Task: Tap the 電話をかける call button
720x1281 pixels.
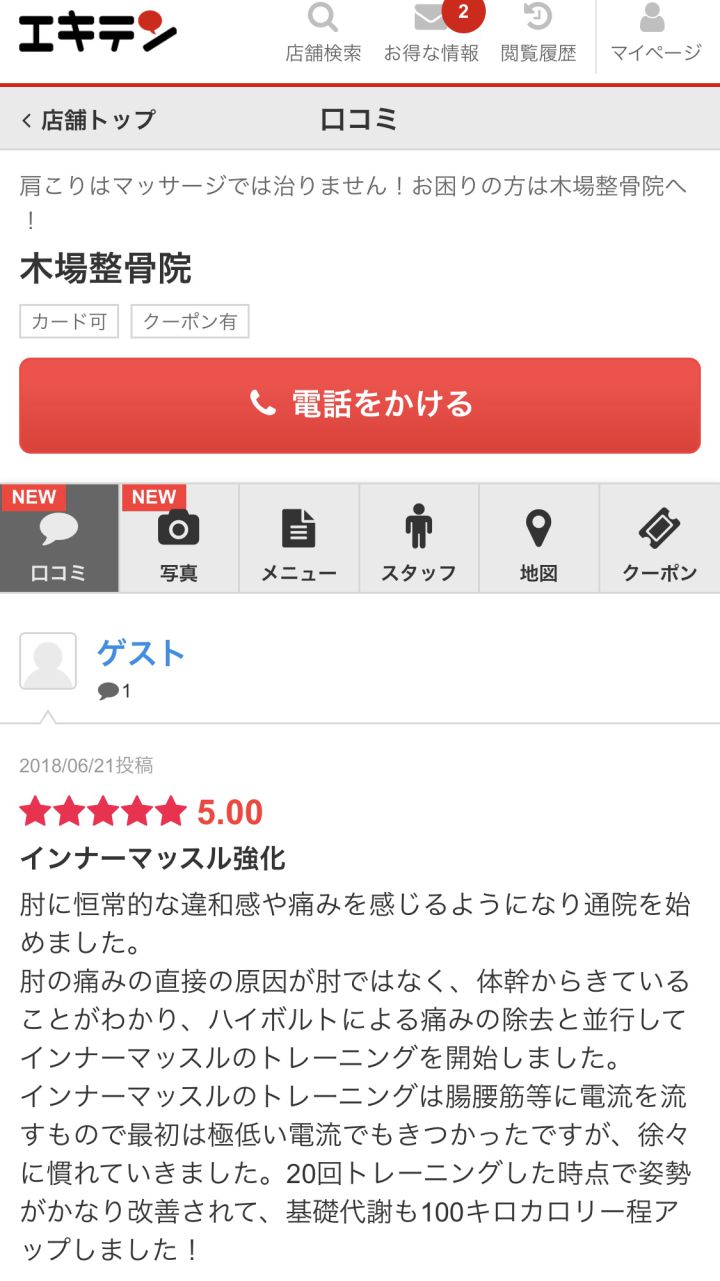Action: tap(360, 405)
